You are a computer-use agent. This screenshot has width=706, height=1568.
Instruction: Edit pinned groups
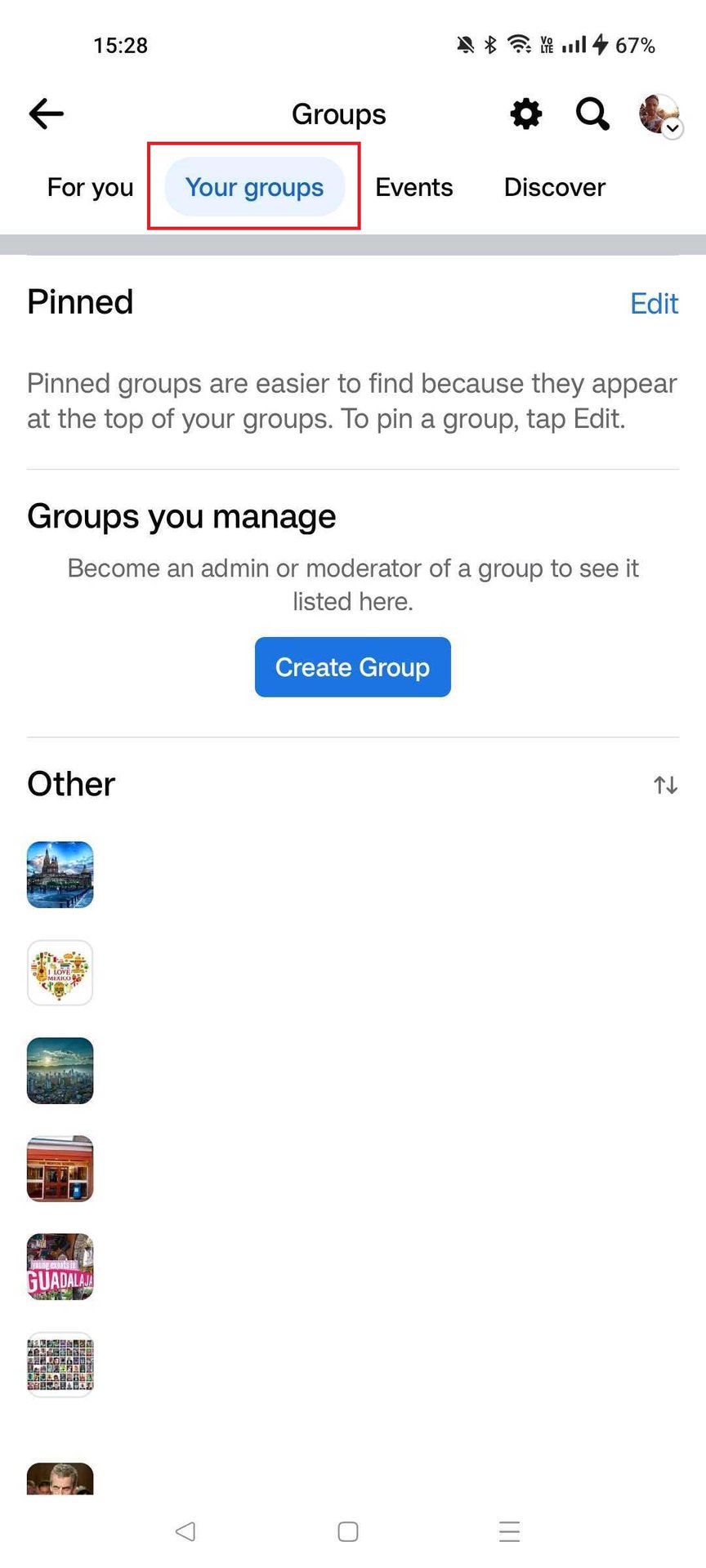point(654,304)
